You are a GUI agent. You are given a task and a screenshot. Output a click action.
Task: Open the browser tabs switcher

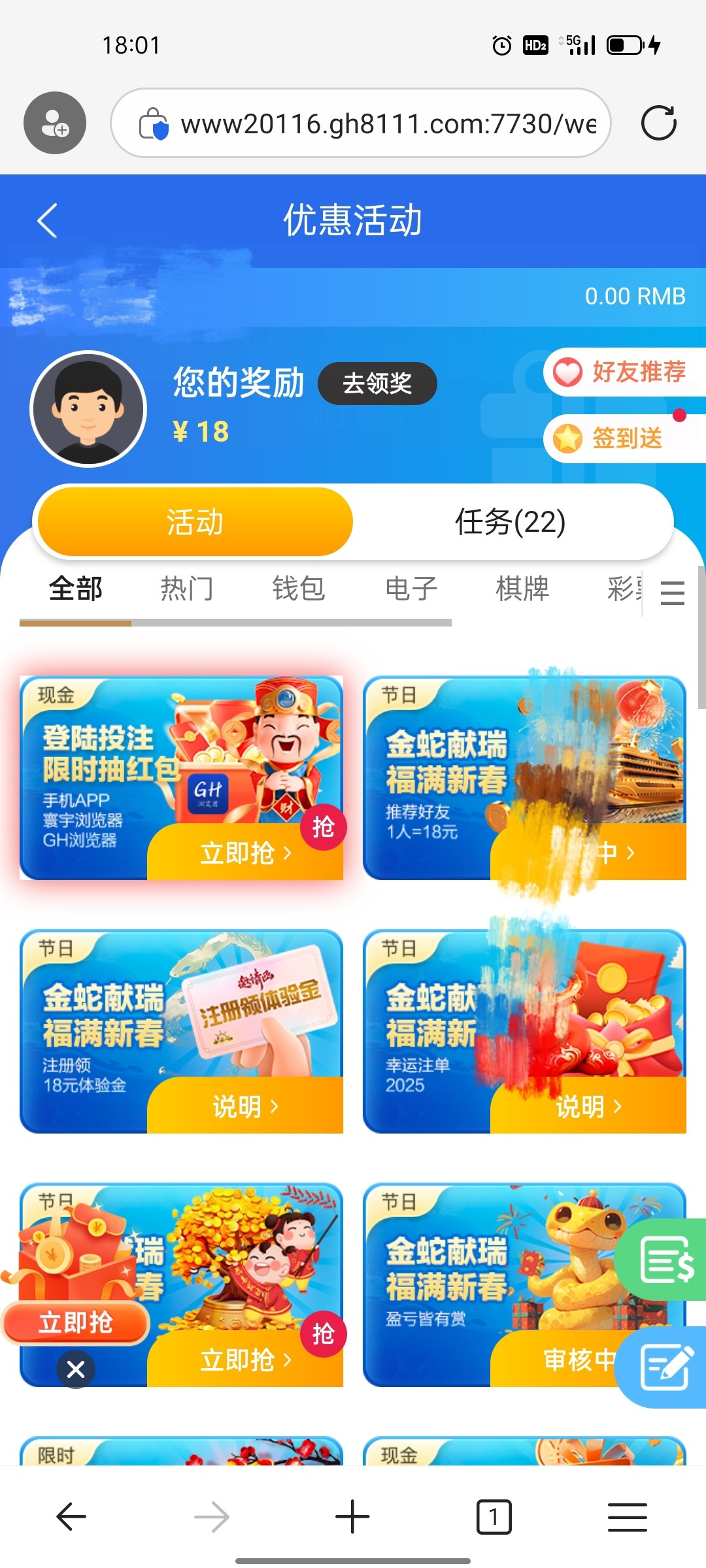point(494,1516)
